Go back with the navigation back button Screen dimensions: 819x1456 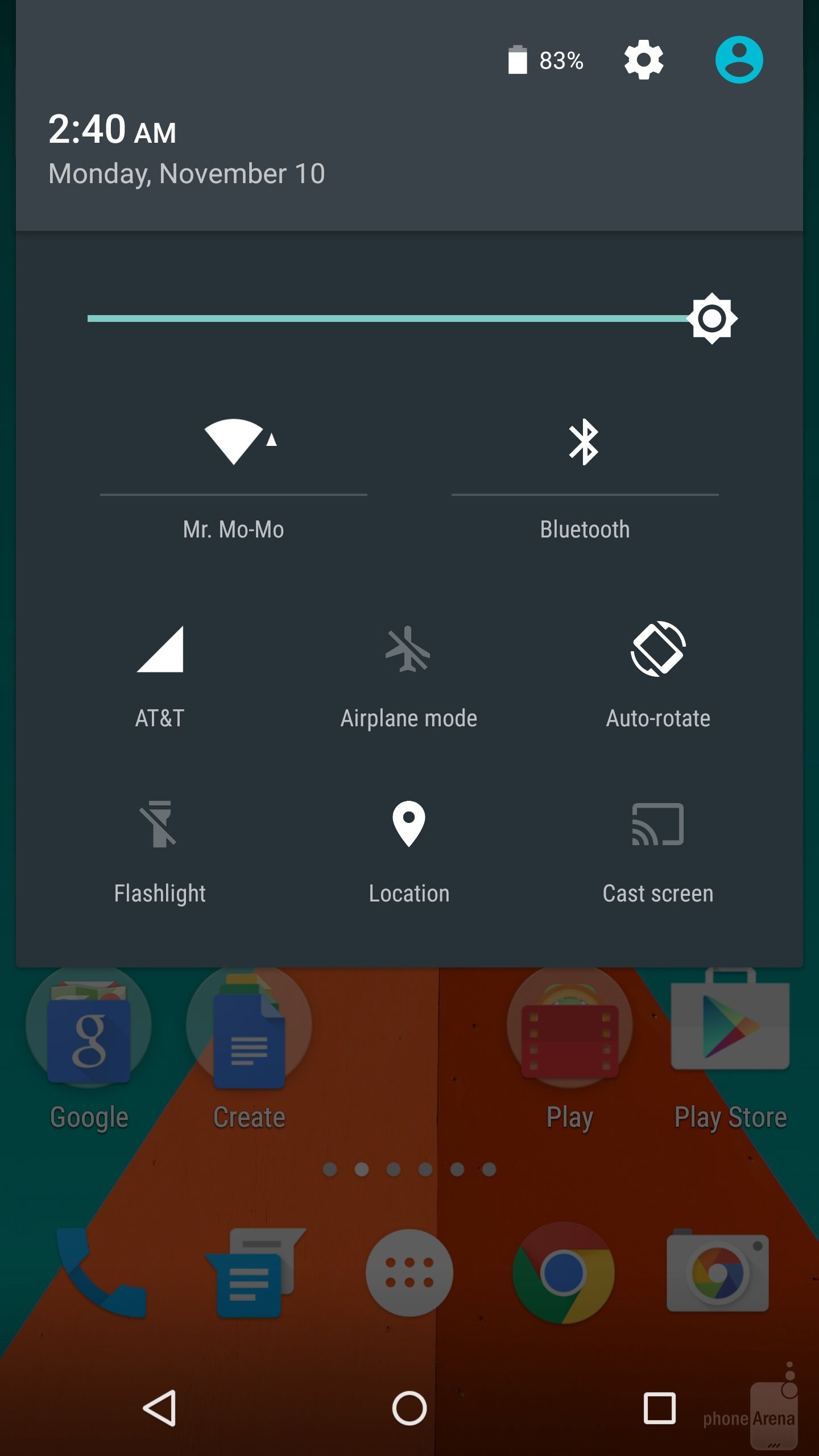159,1408
